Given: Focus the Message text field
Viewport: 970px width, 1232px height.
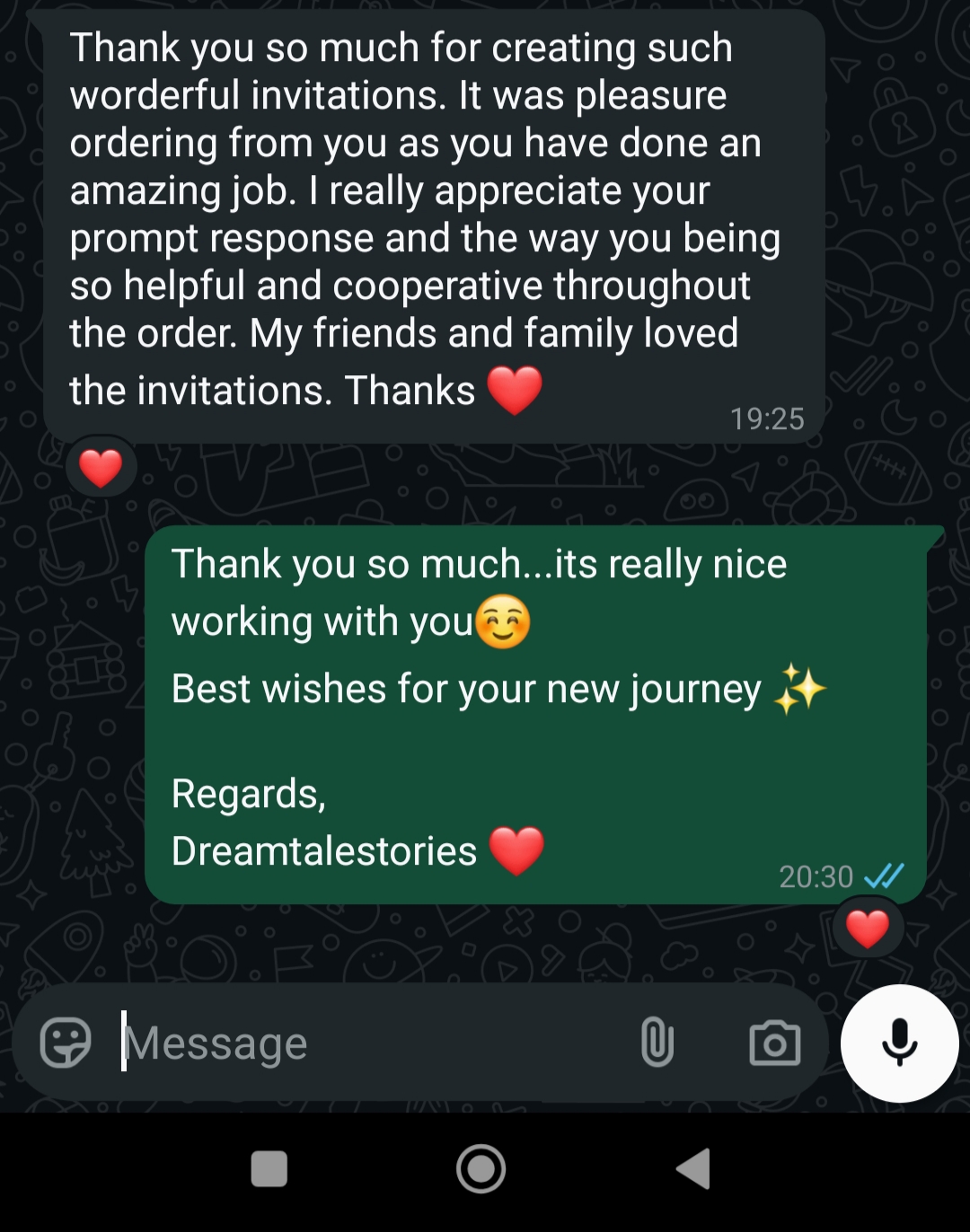Looking at the screenshot, I should pos(359,1043).
